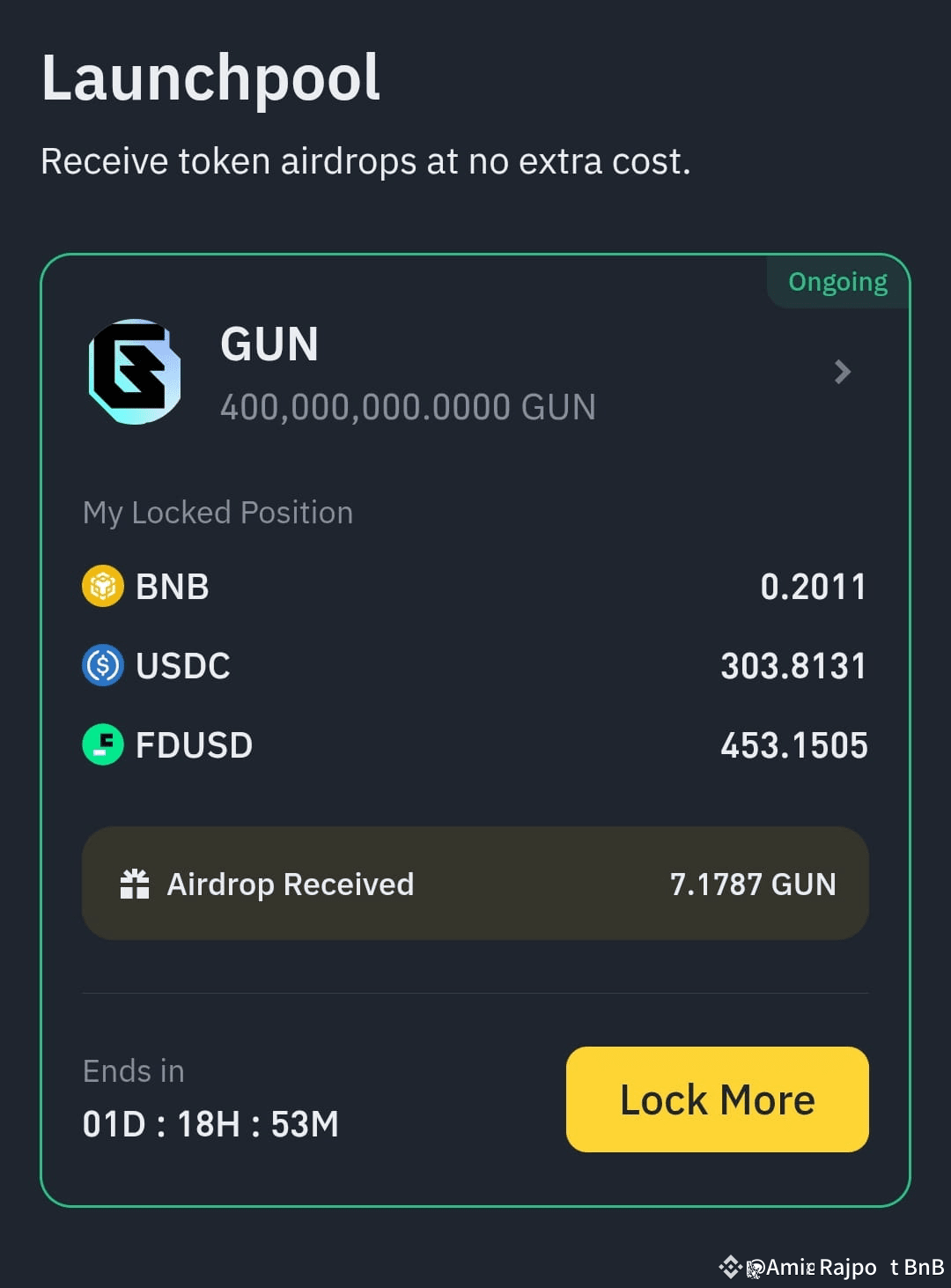
Task: Click the Binance diamond logo in the watermark
Action: coord(731,1267)
